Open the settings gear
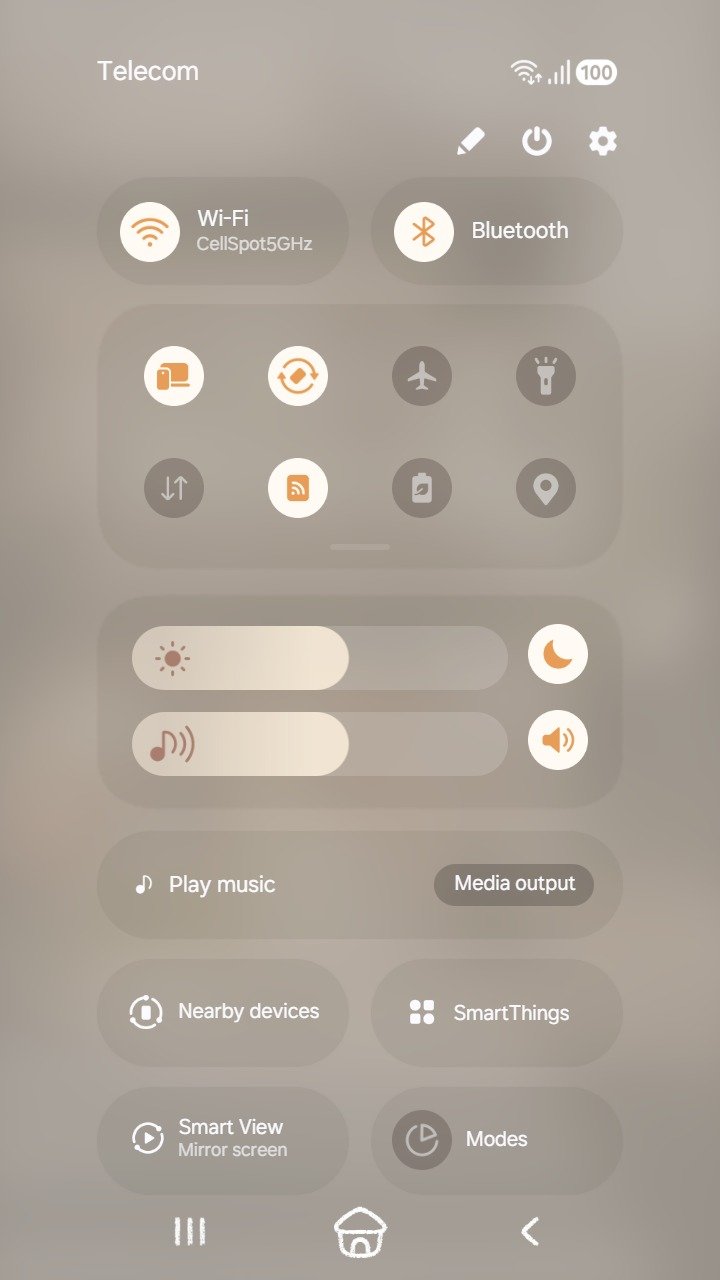The image size is (720, 1280). pos(602,142)
